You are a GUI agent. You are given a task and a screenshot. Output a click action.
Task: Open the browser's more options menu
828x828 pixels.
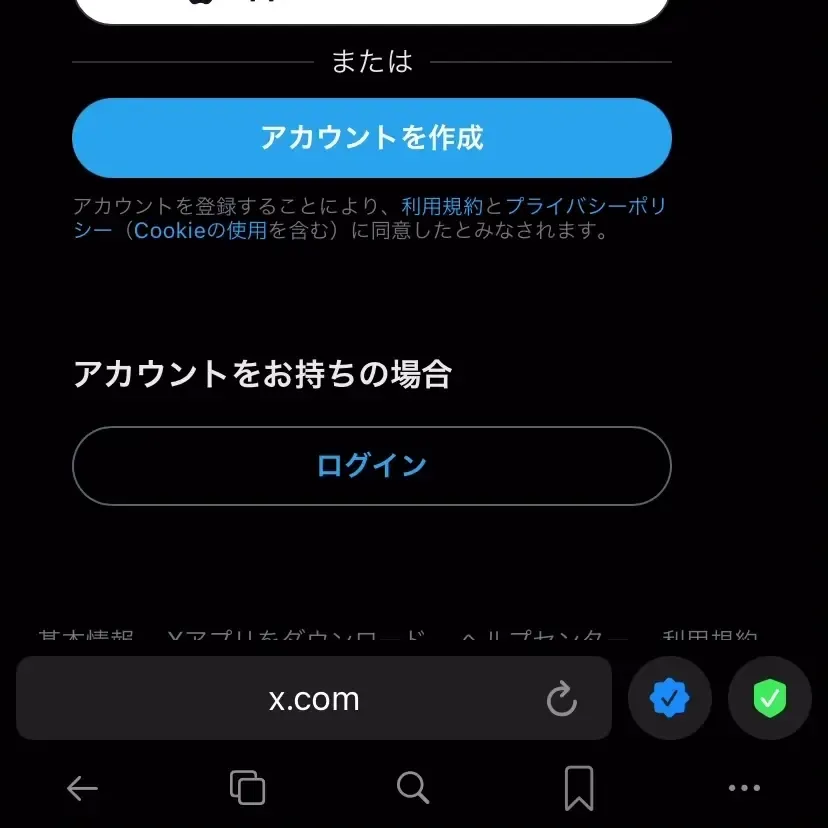coord(744,789)
